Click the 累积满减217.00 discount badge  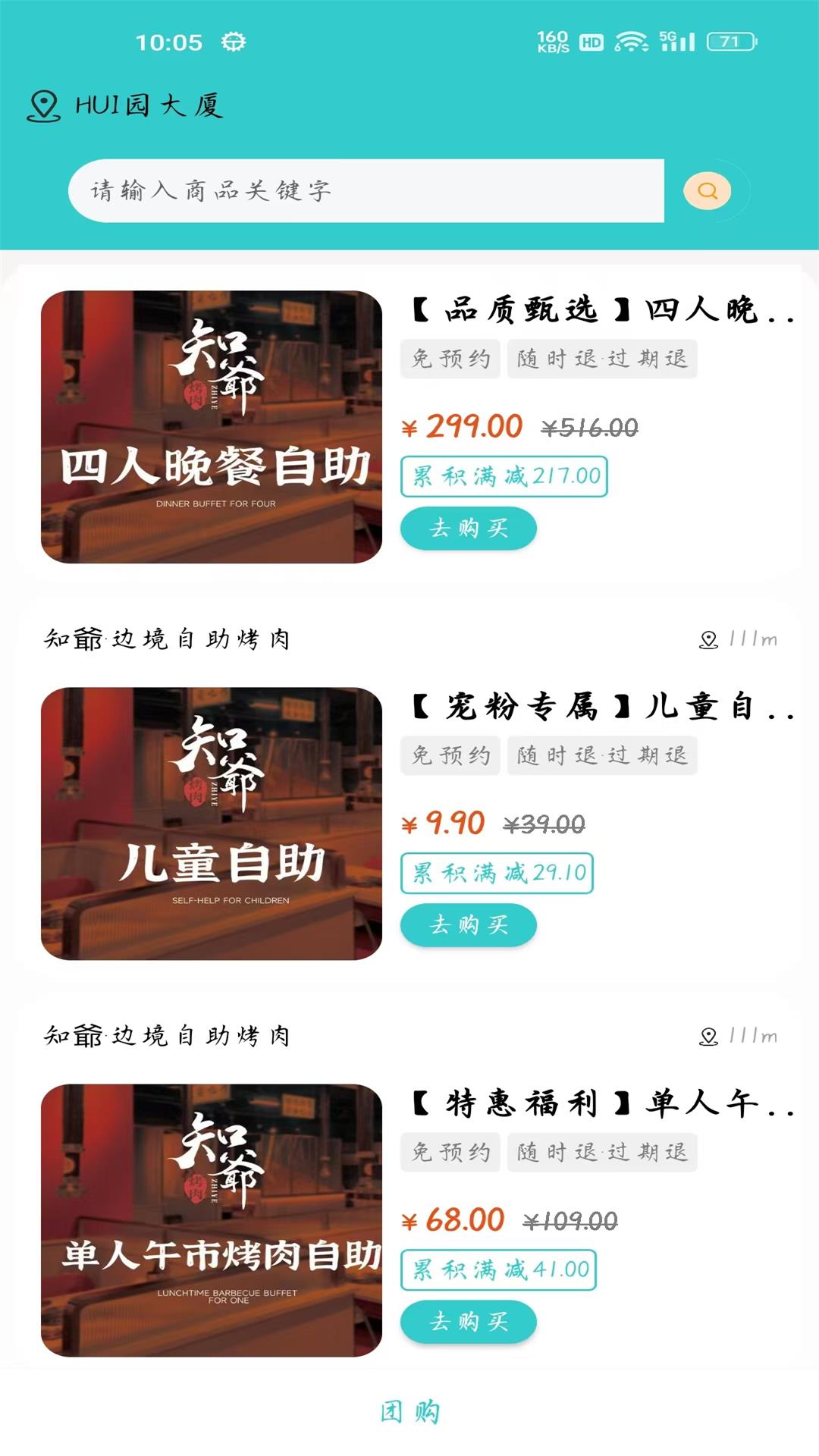(x=503, y=477)
